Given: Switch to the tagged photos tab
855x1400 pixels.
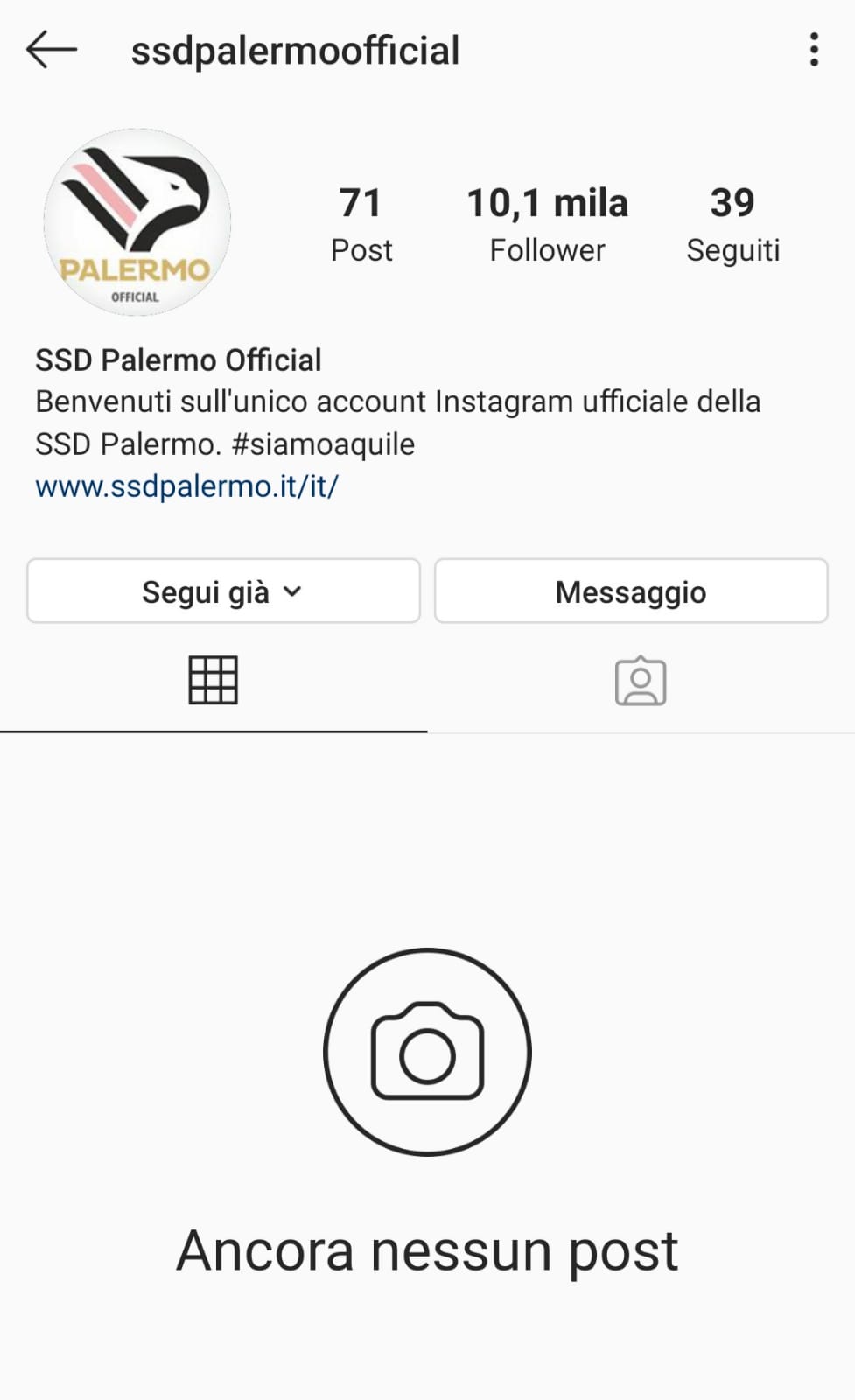Looking at the screenshot, I should [641, 680].
